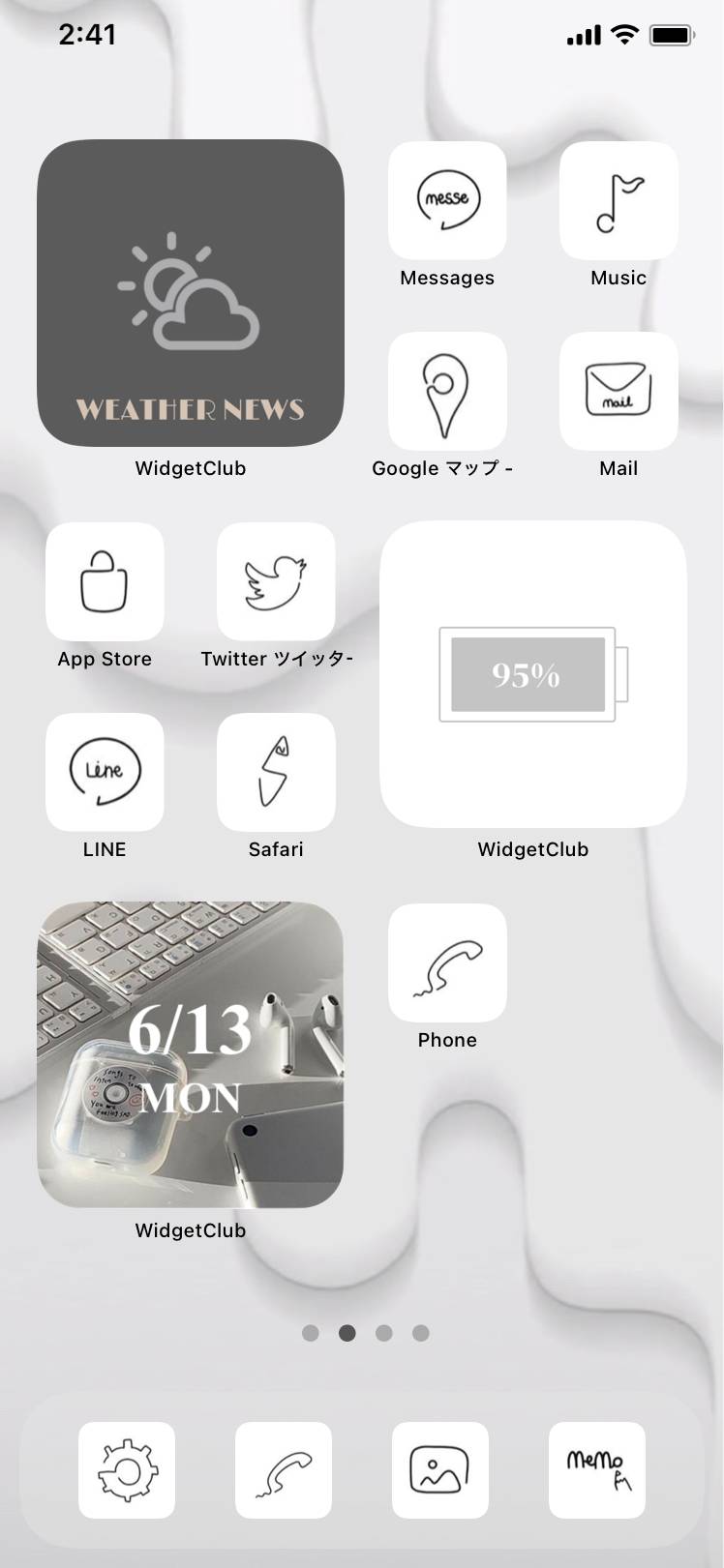Screen dimensions: 724x1568
Task: Open the Memo app in the dock
Action: coord(597,1470)
